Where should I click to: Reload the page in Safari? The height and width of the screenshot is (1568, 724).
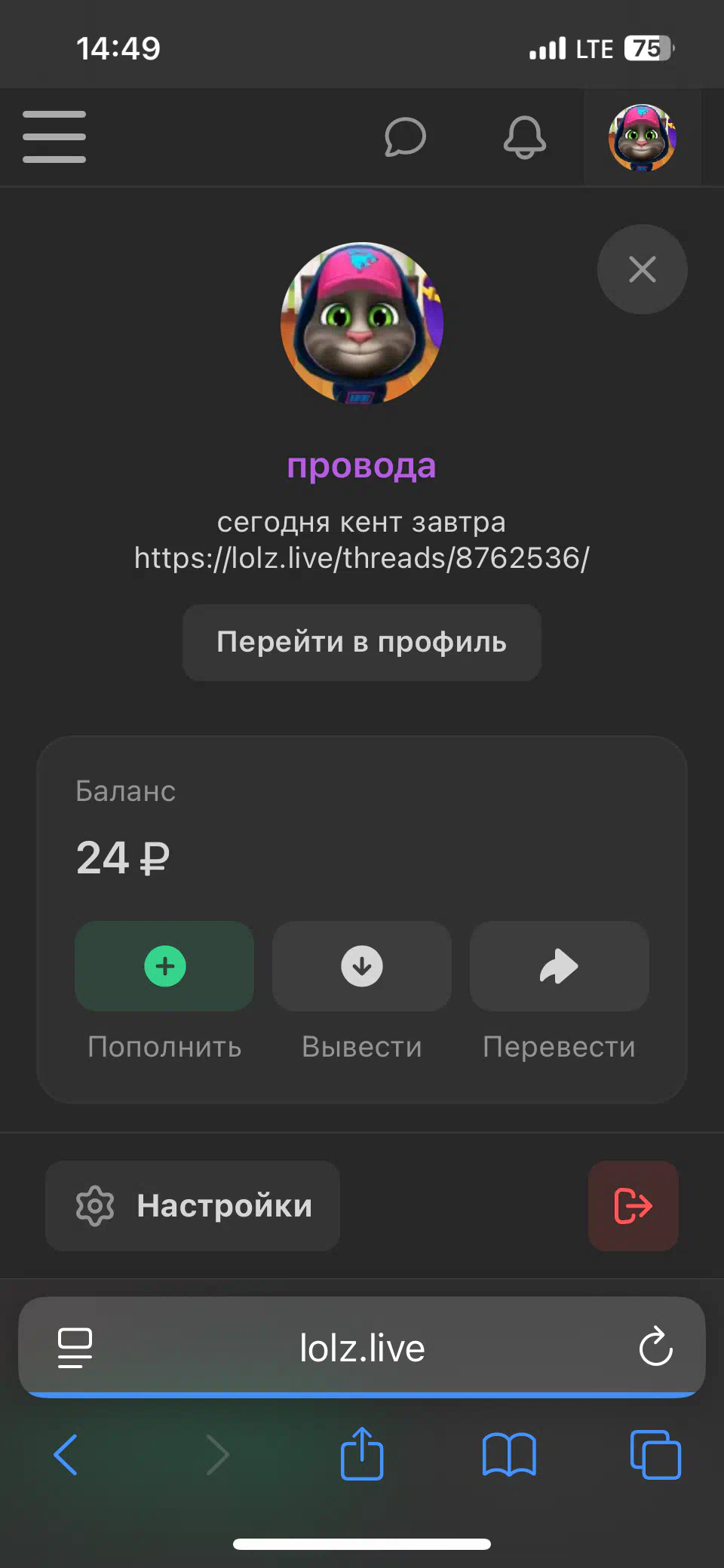655,1347
